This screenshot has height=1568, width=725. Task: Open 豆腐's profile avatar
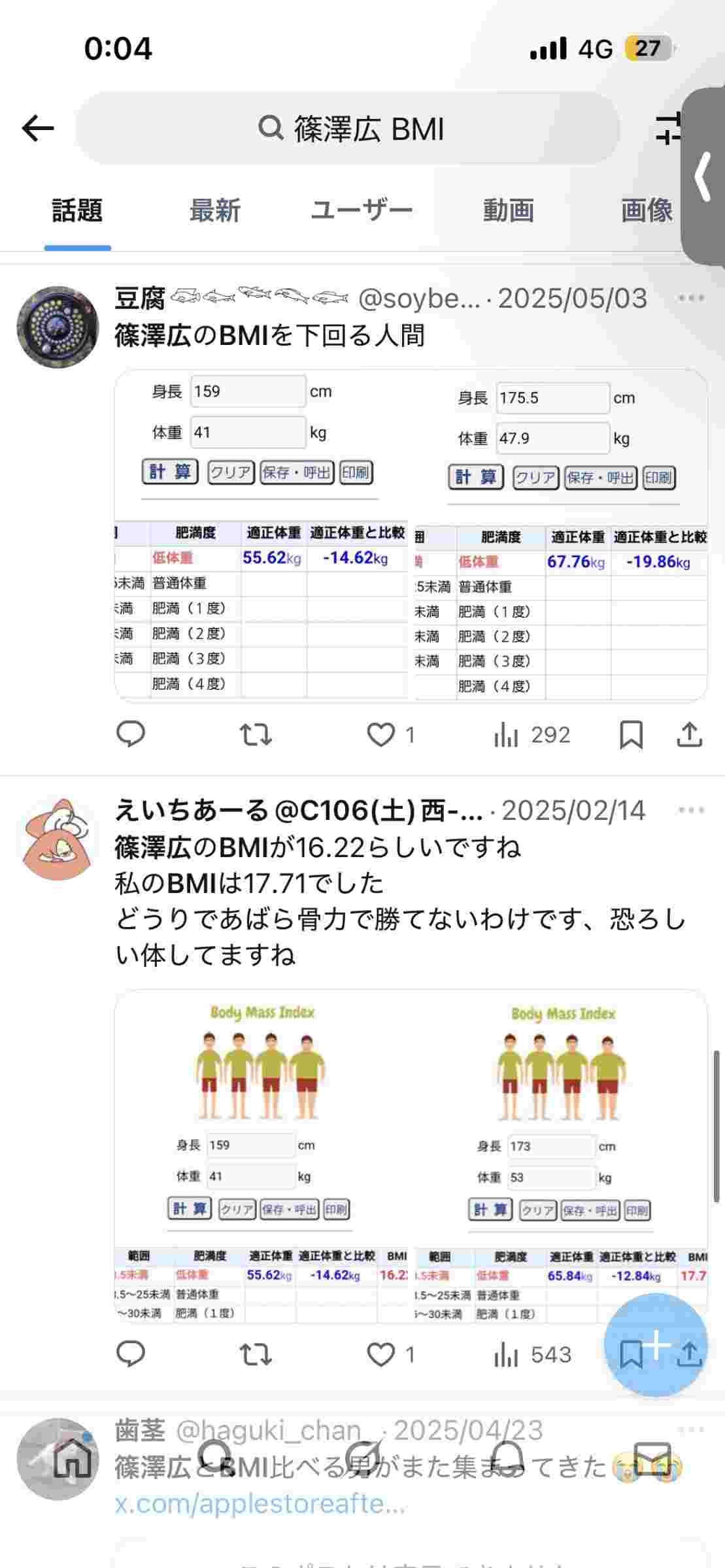click(58, 327)
